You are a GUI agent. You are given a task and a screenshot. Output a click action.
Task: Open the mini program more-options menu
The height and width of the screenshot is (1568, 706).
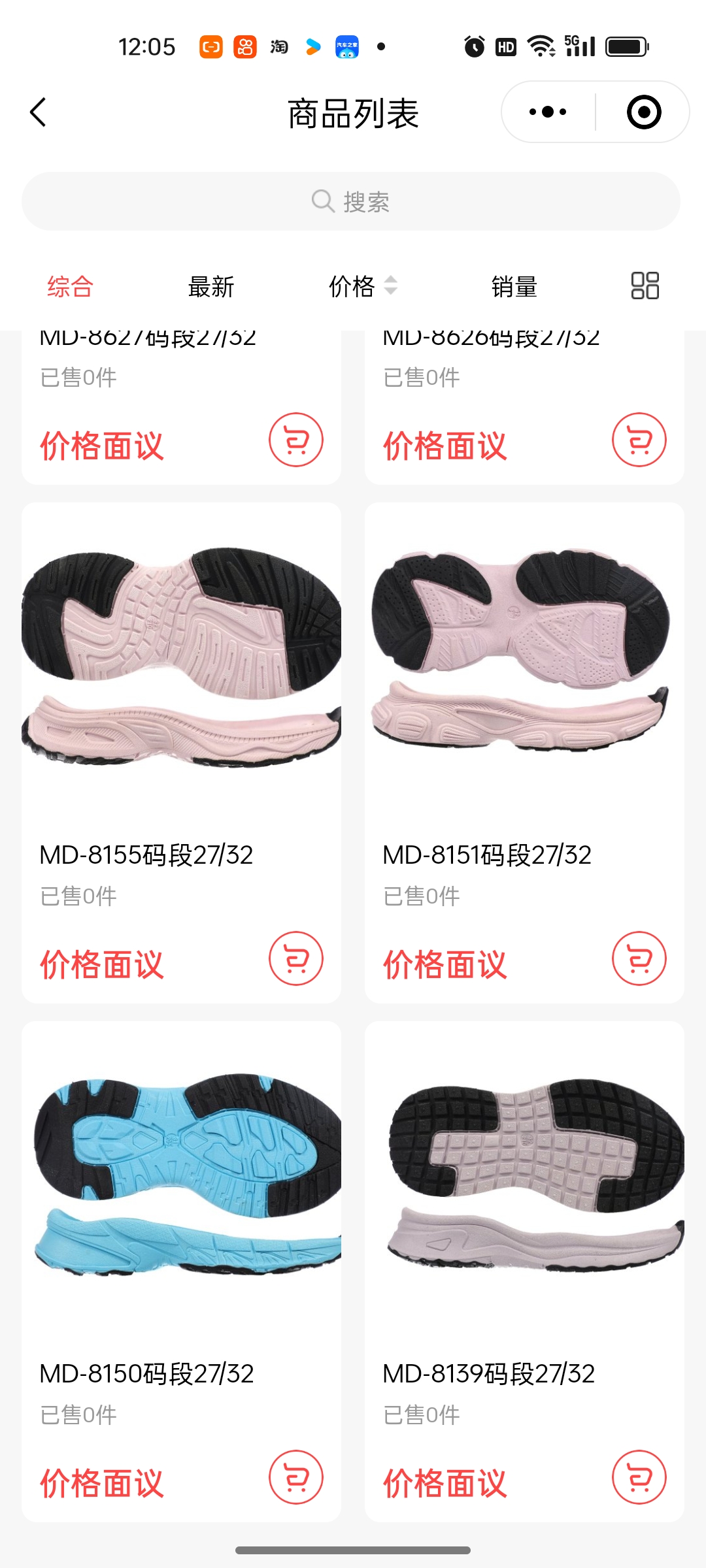tap(548, 112)
